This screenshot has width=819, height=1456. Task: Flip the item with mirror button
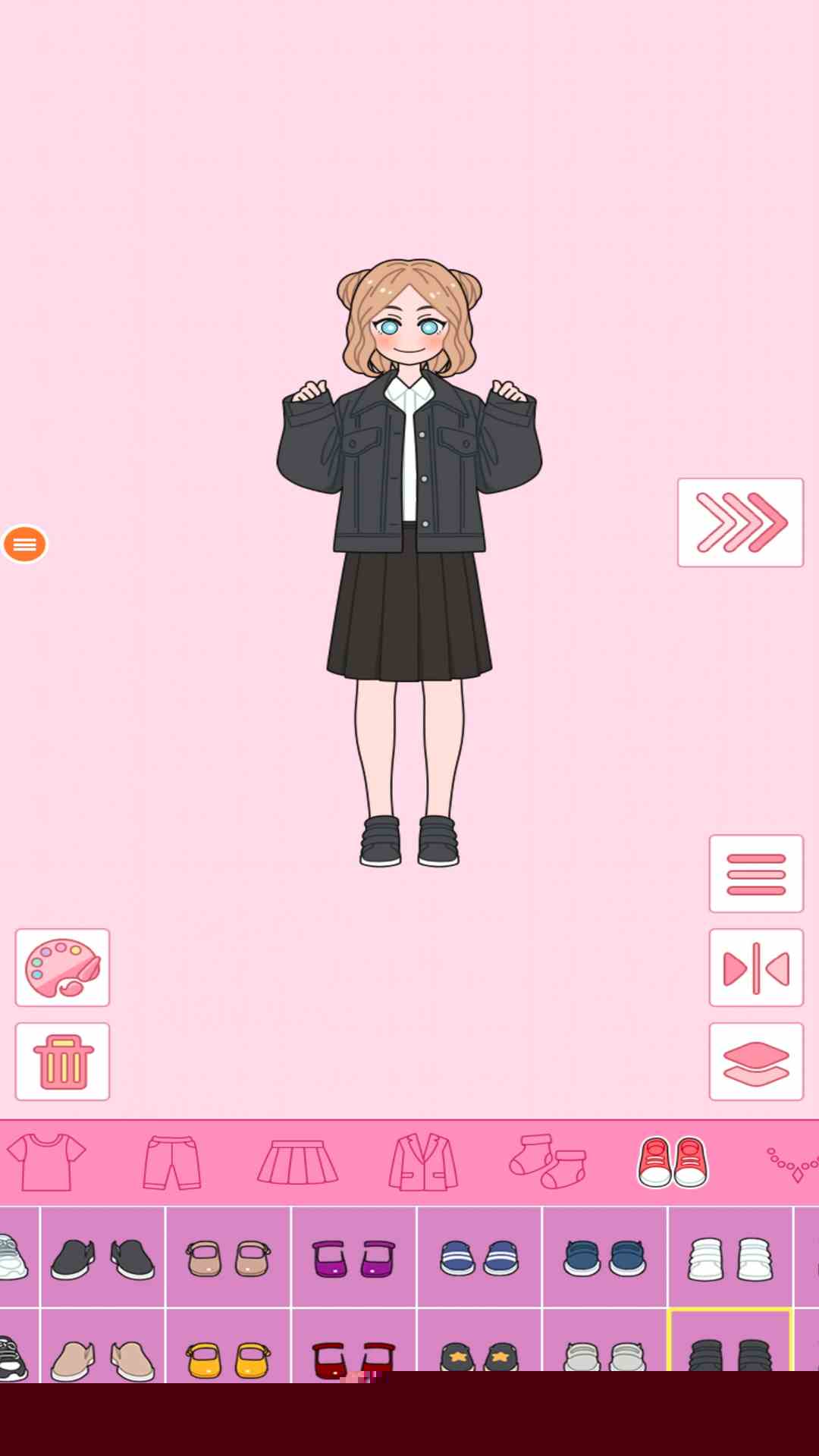755,968
